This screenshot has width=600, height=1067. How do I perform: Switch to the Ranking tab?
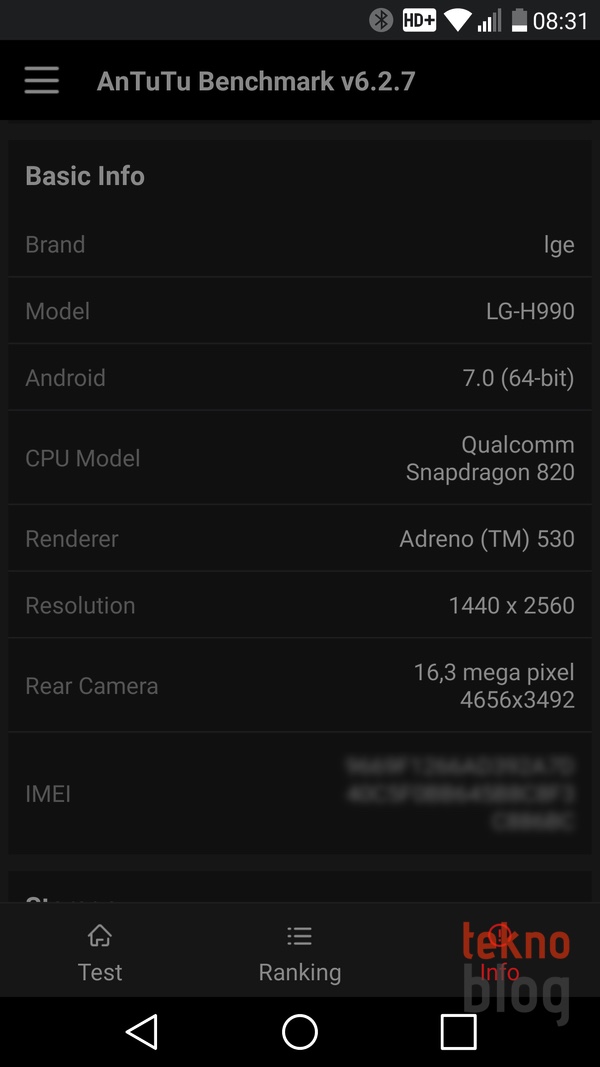[299, 953]
